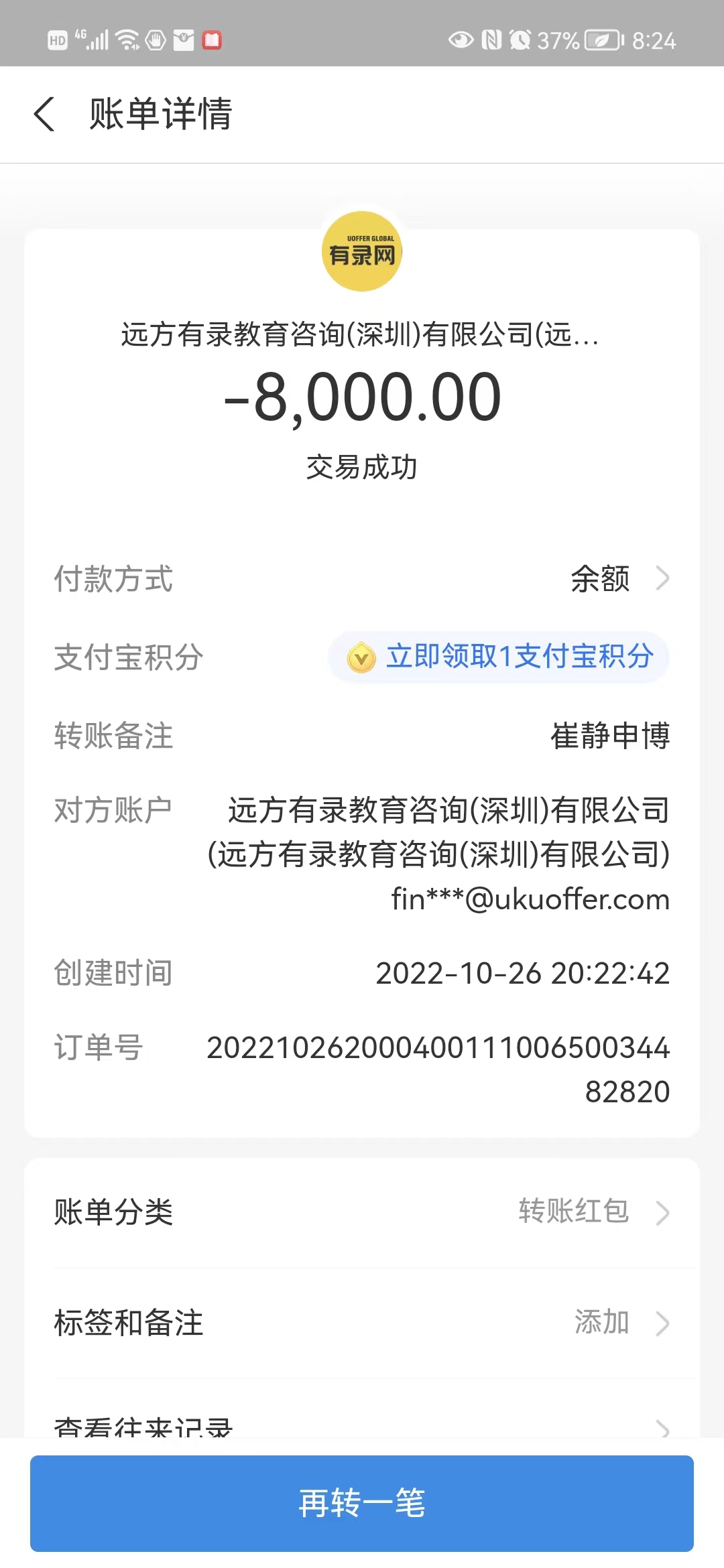Go back from the 账单详情 page
Viewport: 724px width, 1568px height.
[44, 114]
